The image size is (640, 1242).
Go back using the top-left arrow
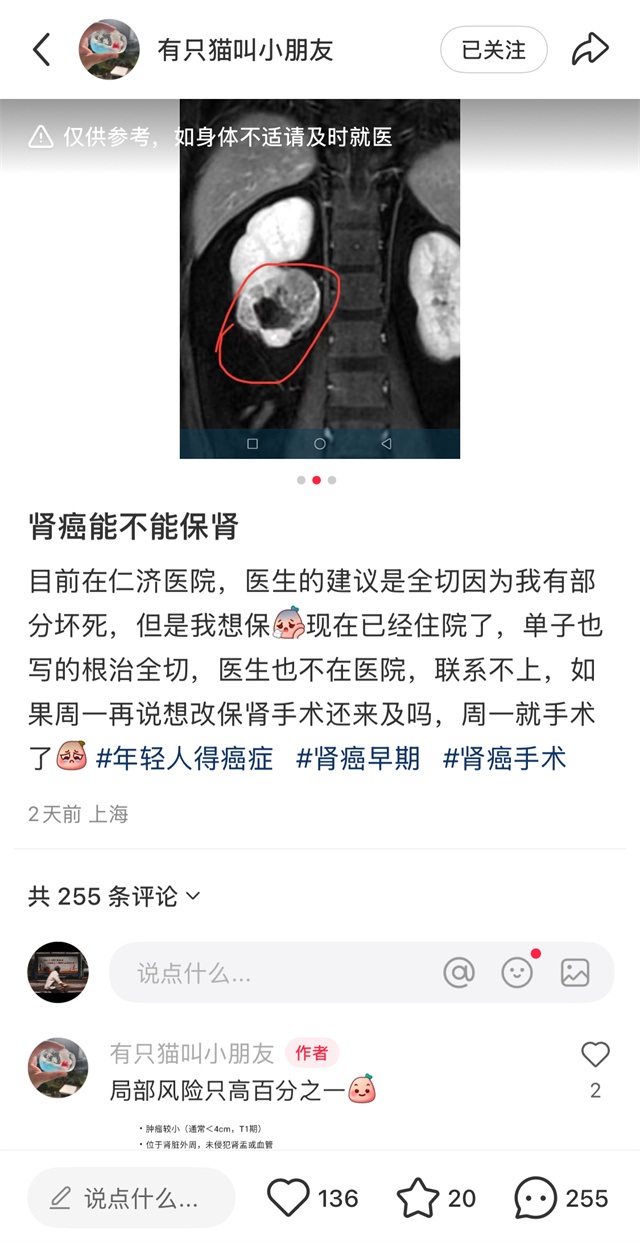point(41,50)
